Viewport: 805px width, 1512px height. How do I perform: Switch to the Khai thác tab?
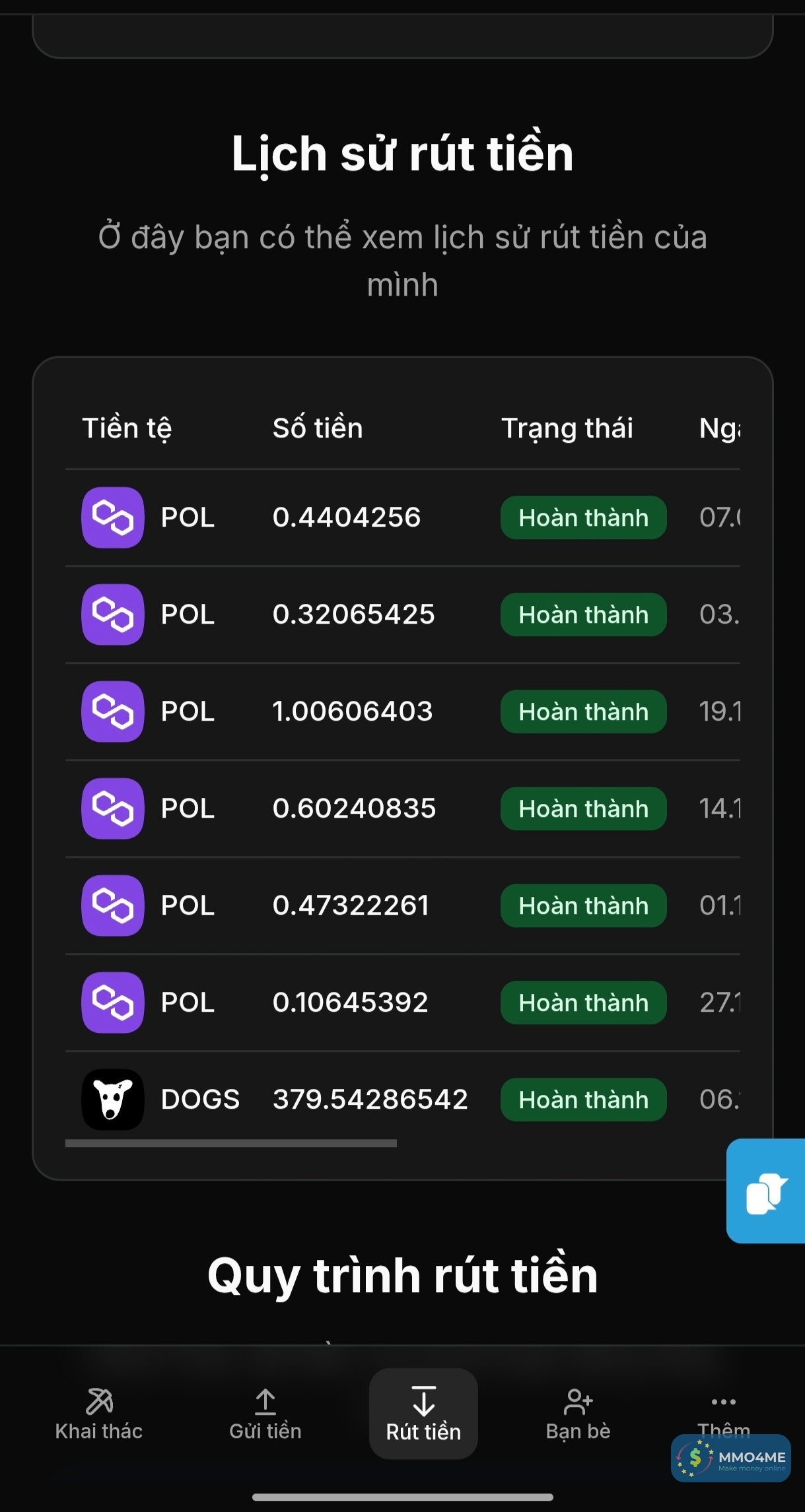tap(99, 1414)
